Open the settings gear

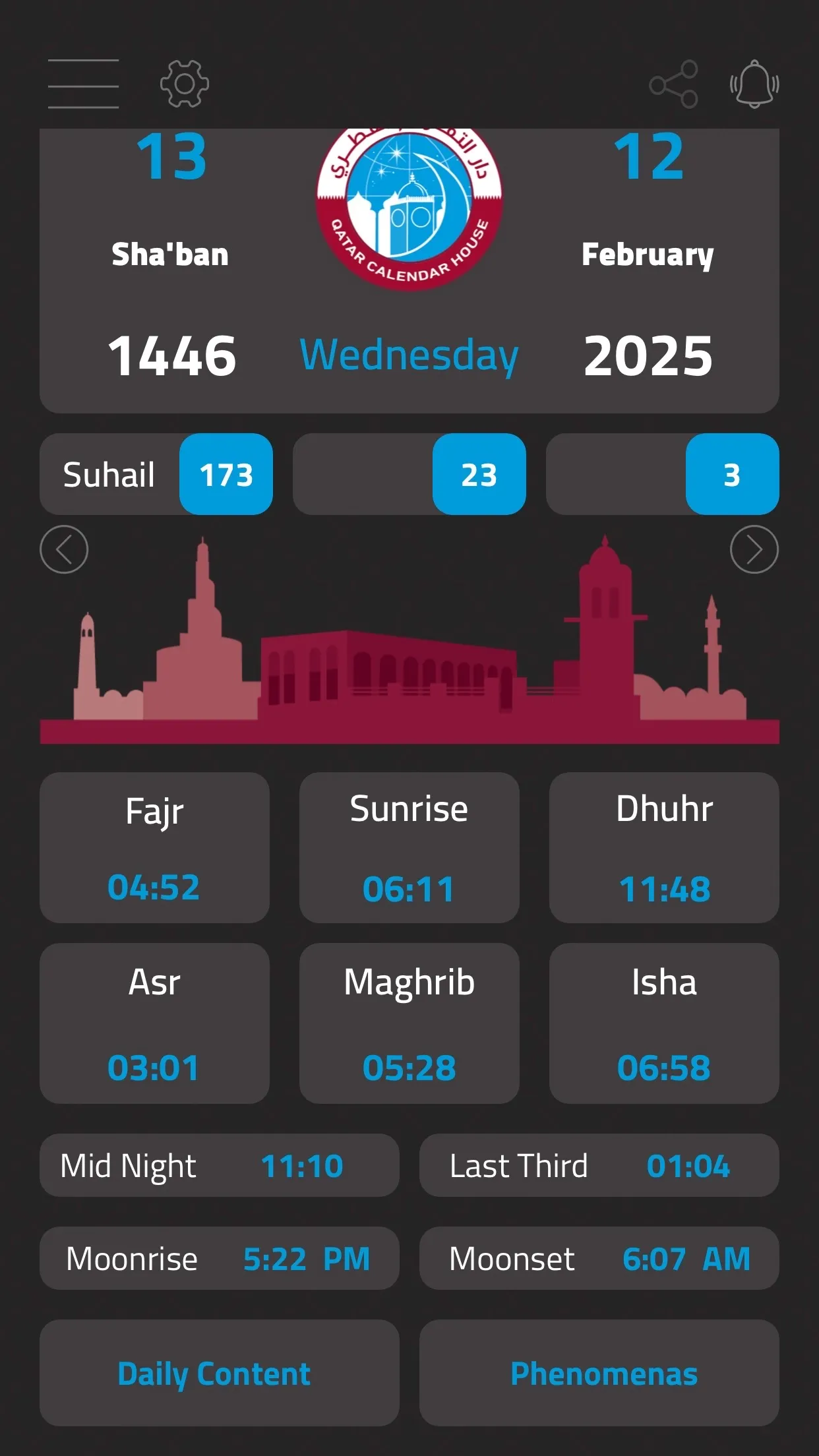pos(185,84)
